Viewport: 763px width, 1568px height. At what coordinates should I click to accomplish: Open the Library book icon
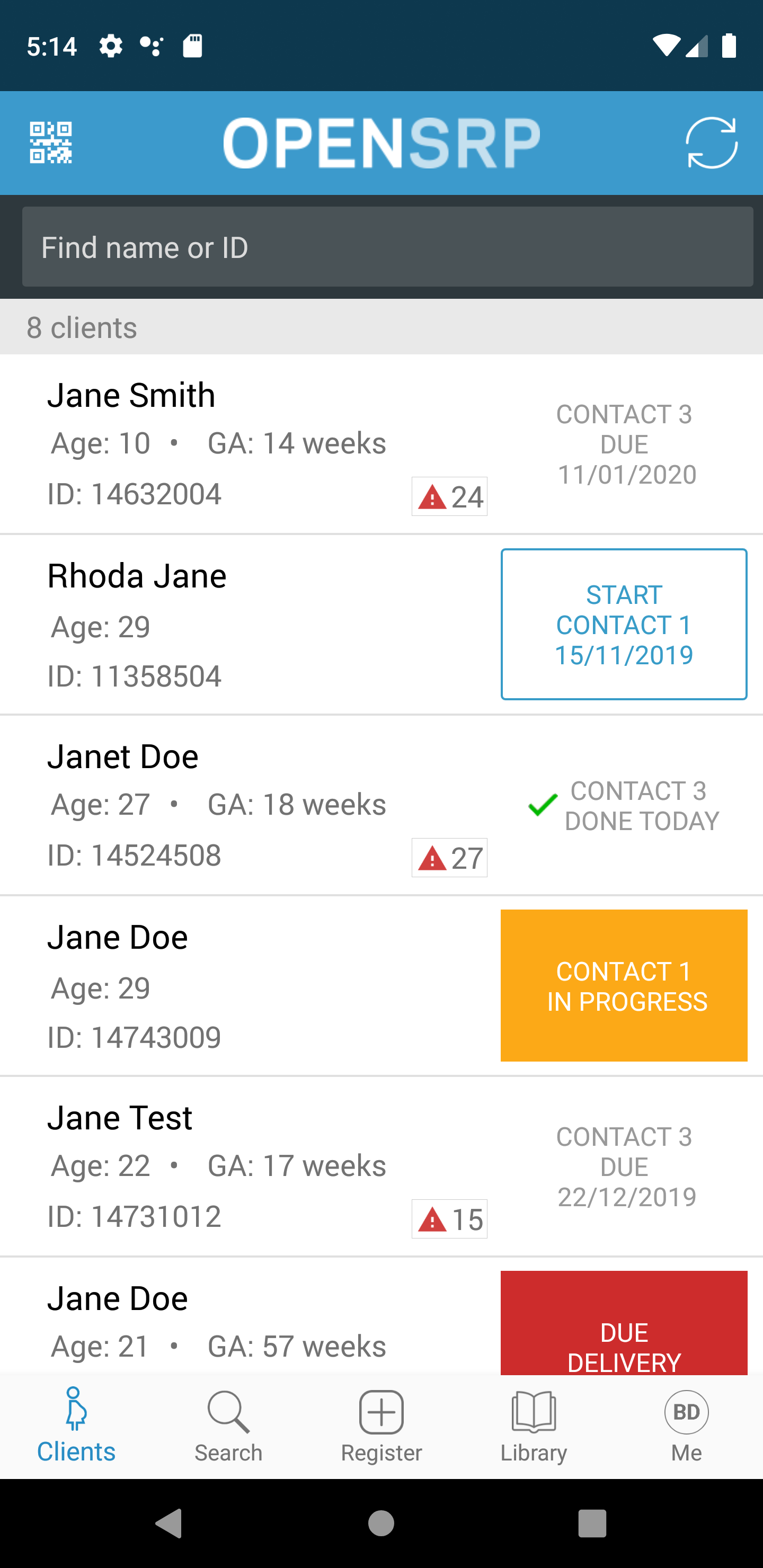point(534,1411)
